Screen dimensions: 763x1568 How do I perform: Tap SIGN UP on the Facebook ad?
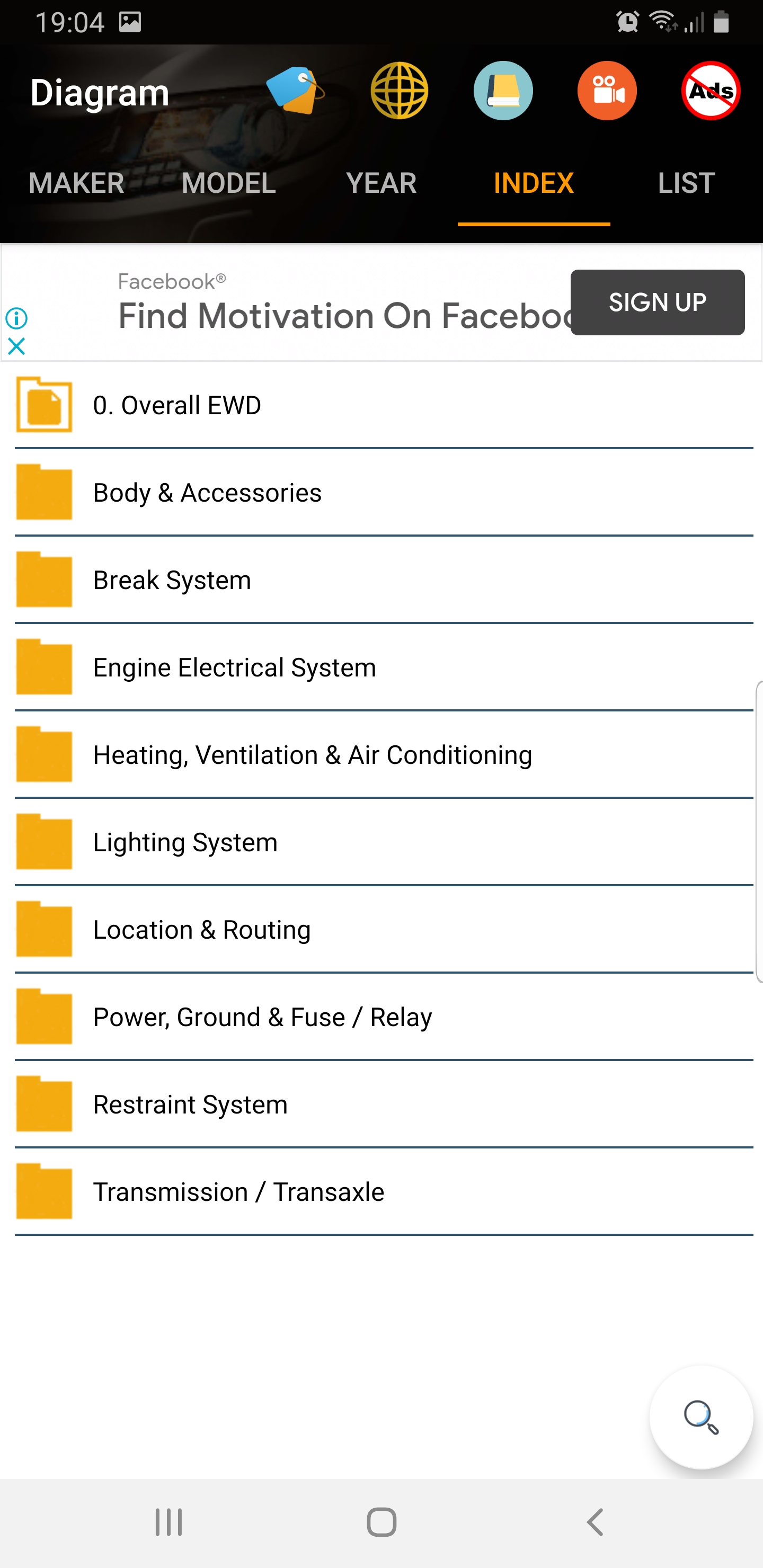point(657,302)
